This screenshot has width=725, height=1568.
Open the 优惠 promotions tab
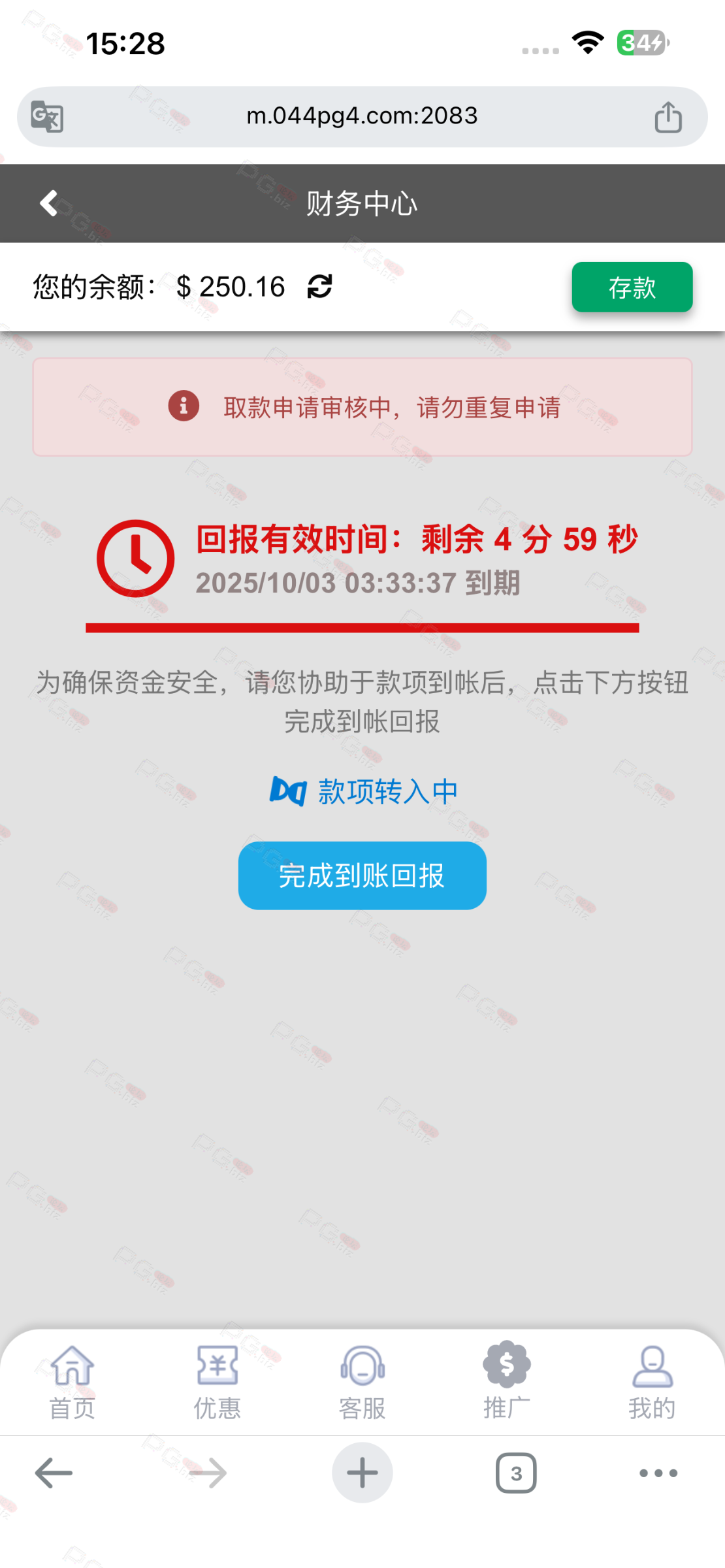tap(217, 1382)
